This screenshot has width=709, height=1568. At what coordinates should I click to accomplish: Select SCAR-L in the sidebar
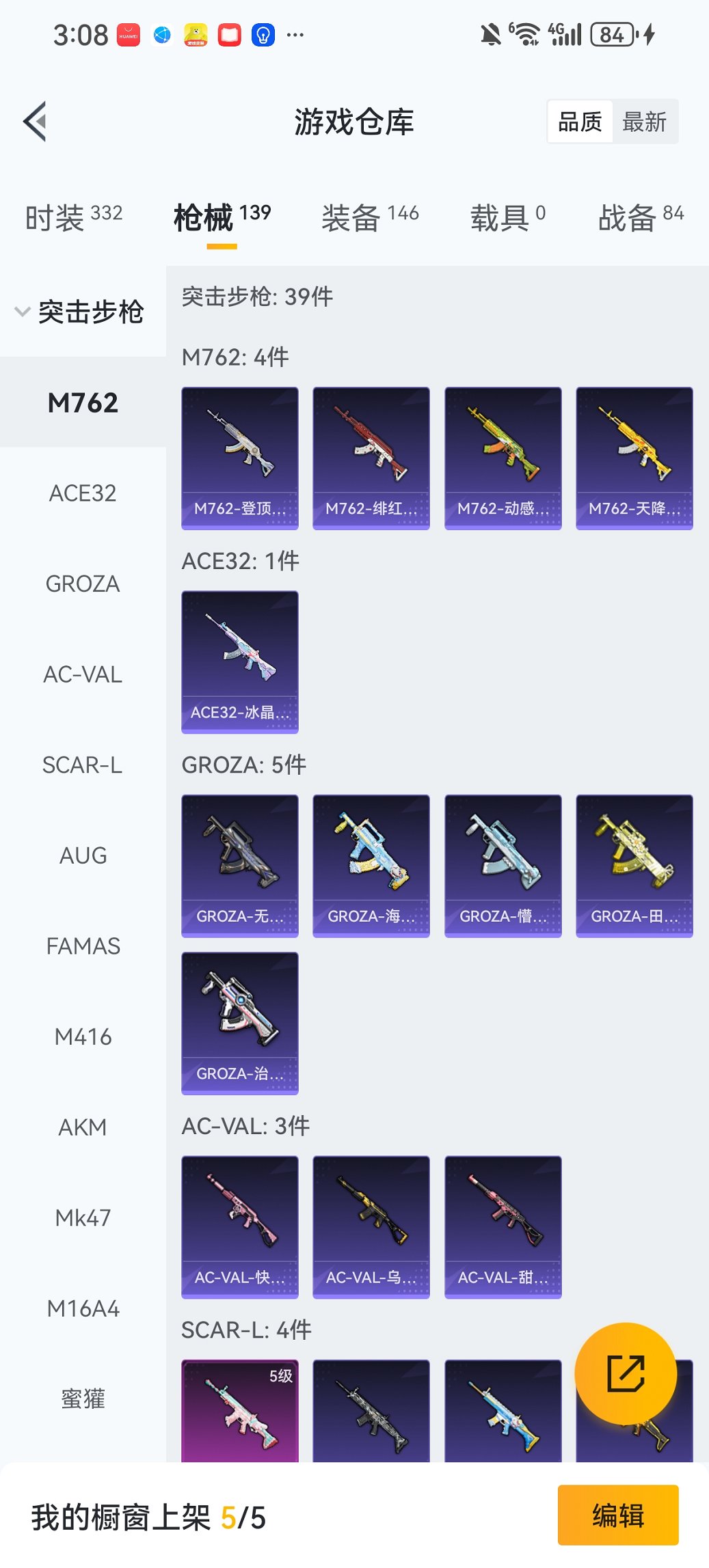83,765
